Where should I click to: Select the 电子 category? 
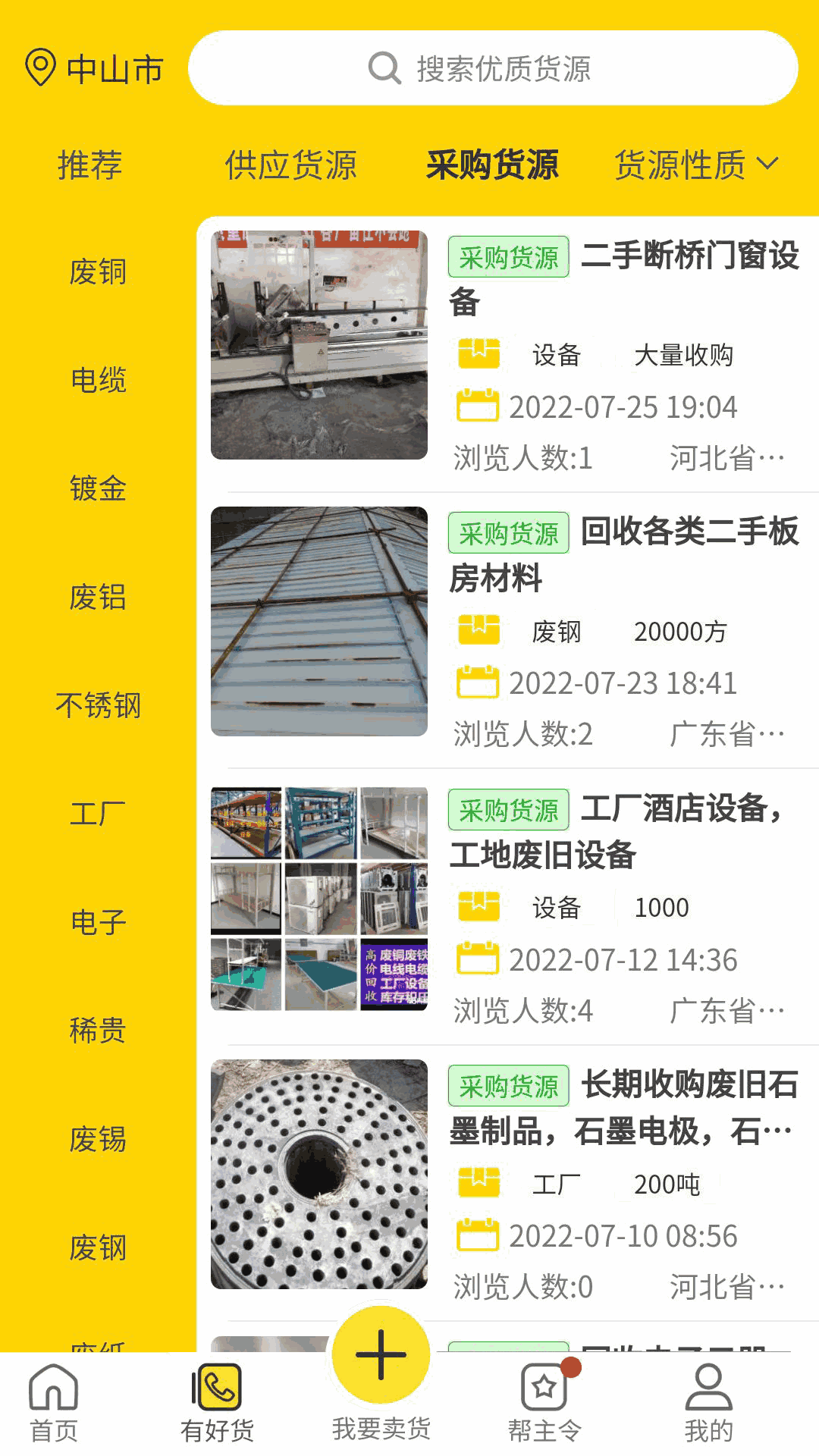coord(98,922)
